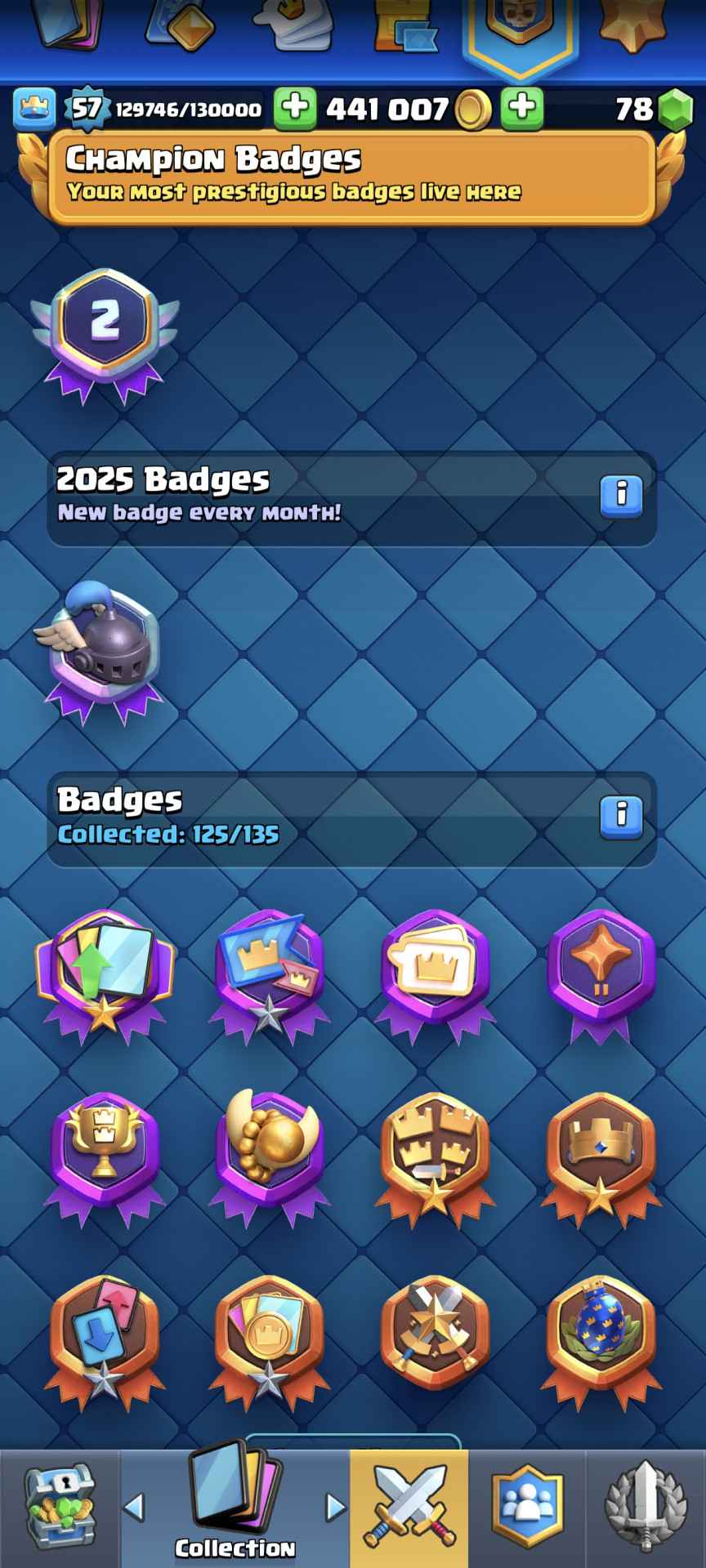Open the Events sword and laurel tab

[646, 1508]
